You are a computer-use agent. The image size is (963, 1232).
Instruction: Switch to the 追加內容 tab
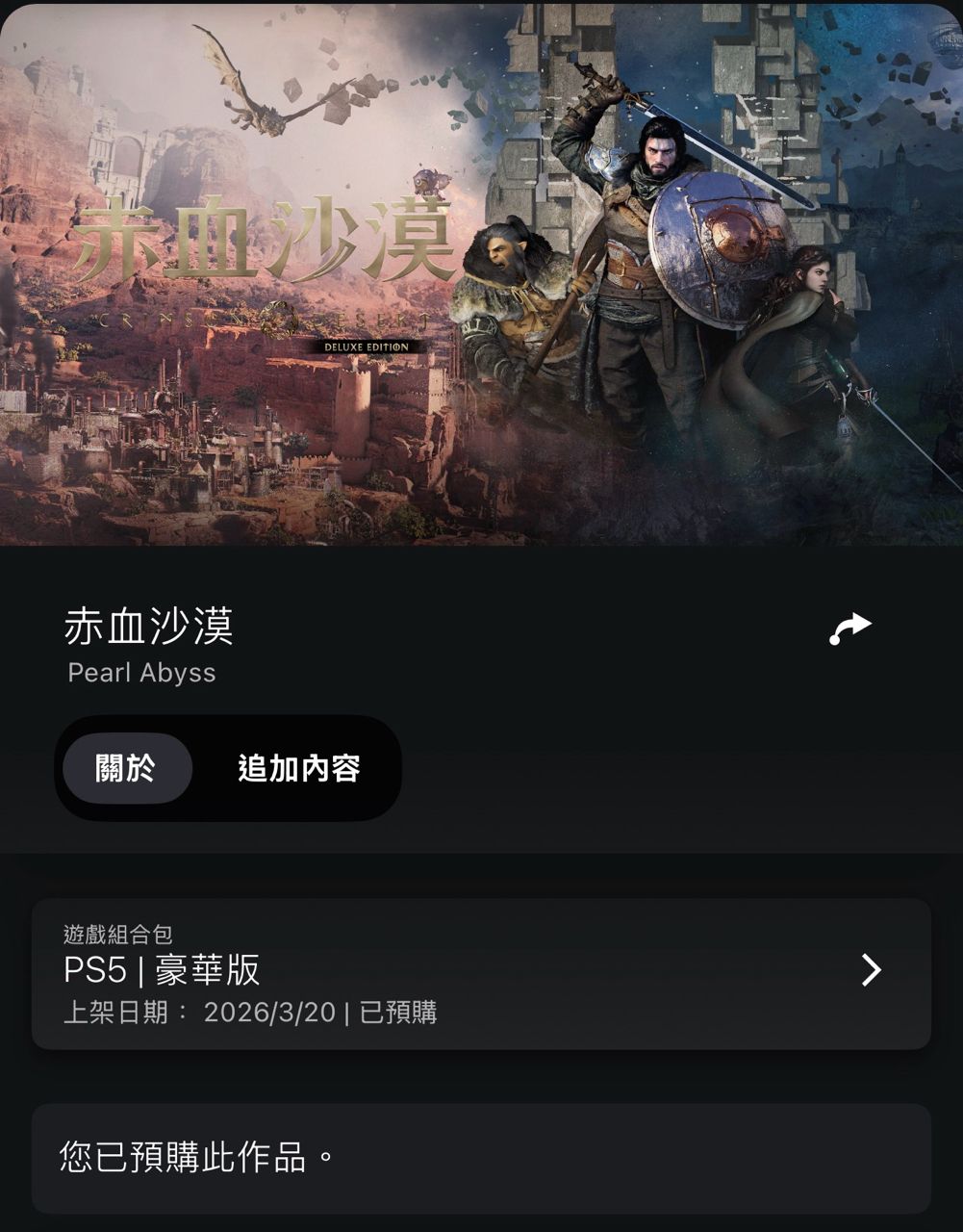point(298,768)
